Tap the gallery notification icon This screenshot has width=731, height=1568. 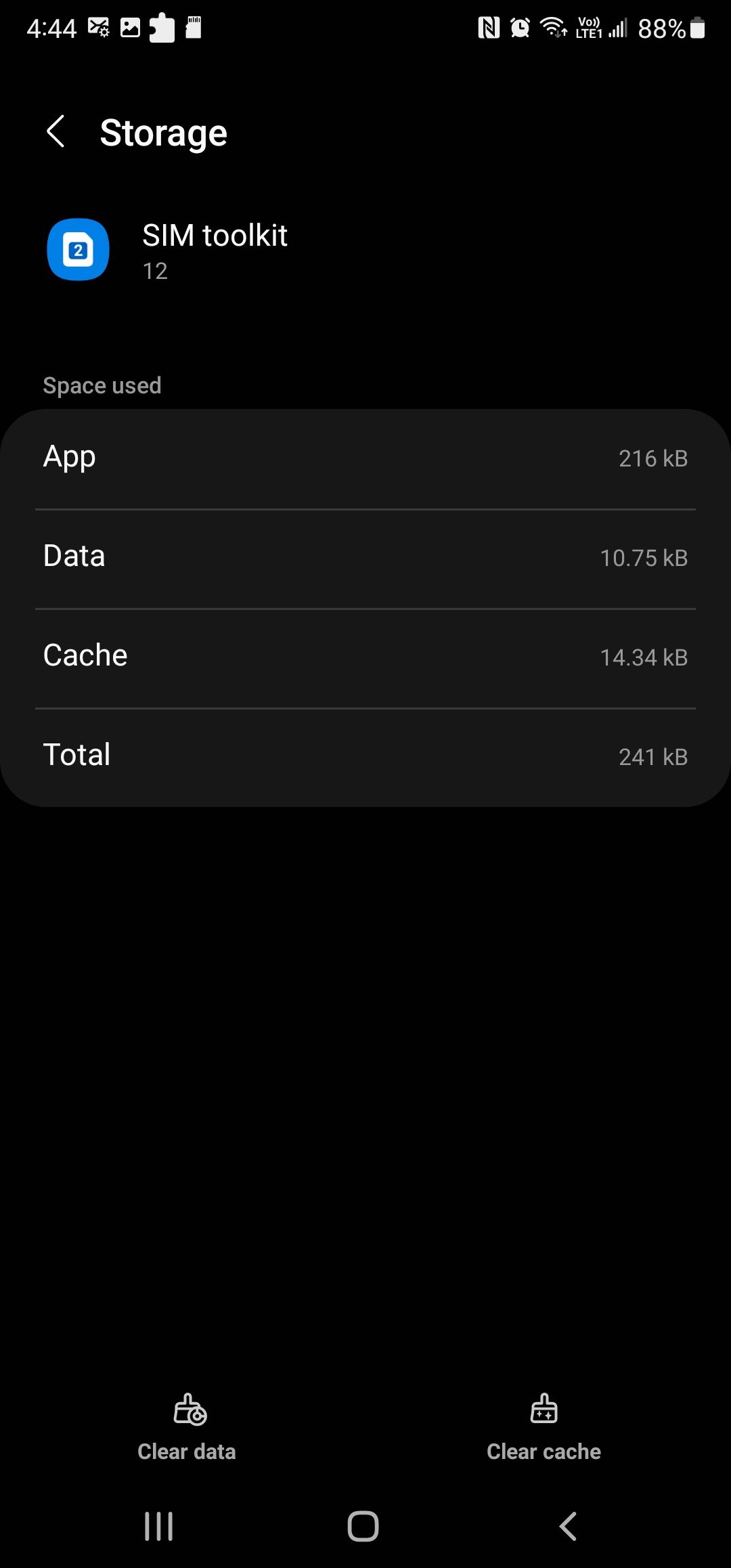(x=129, y=27)
